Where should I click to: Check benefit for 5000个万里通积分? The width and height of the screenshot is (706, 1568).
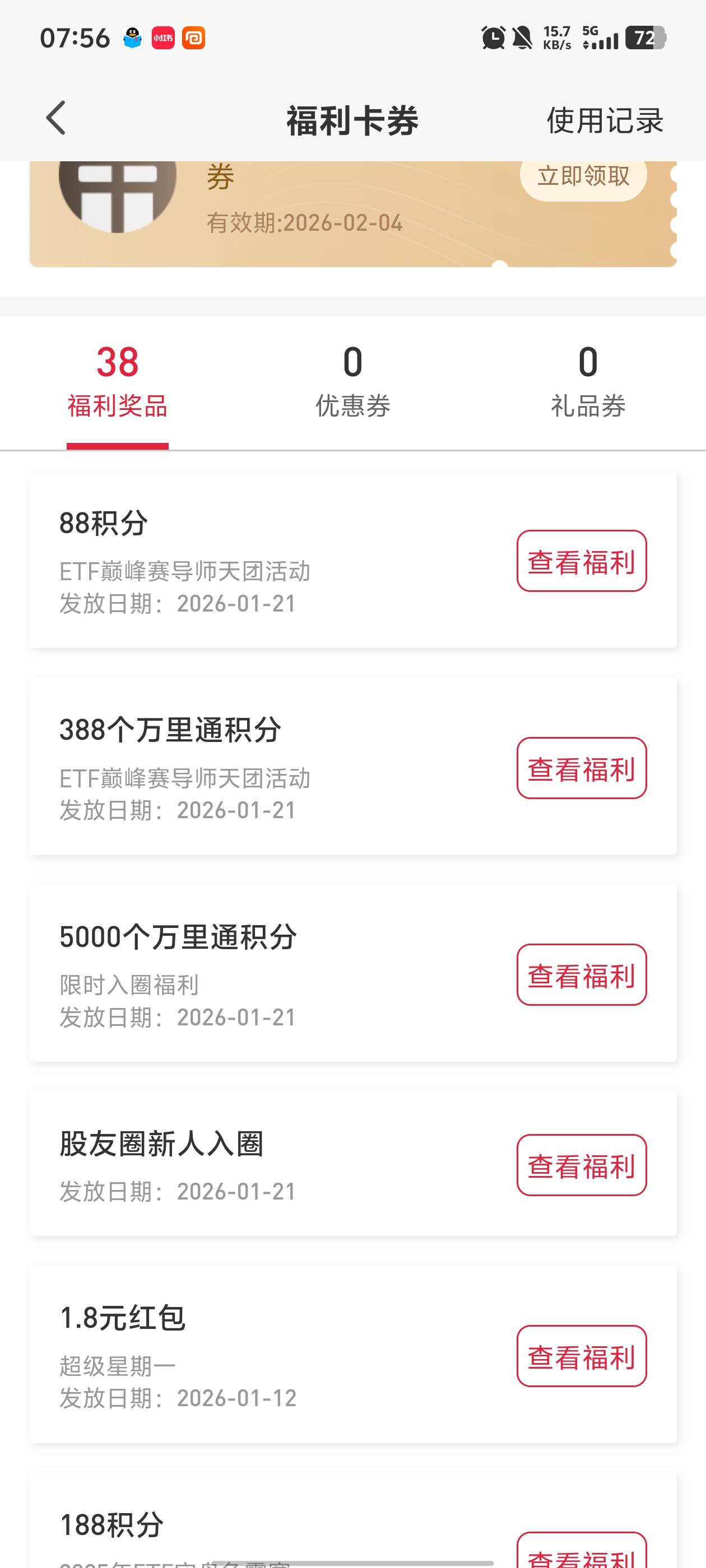pos(581,974)
